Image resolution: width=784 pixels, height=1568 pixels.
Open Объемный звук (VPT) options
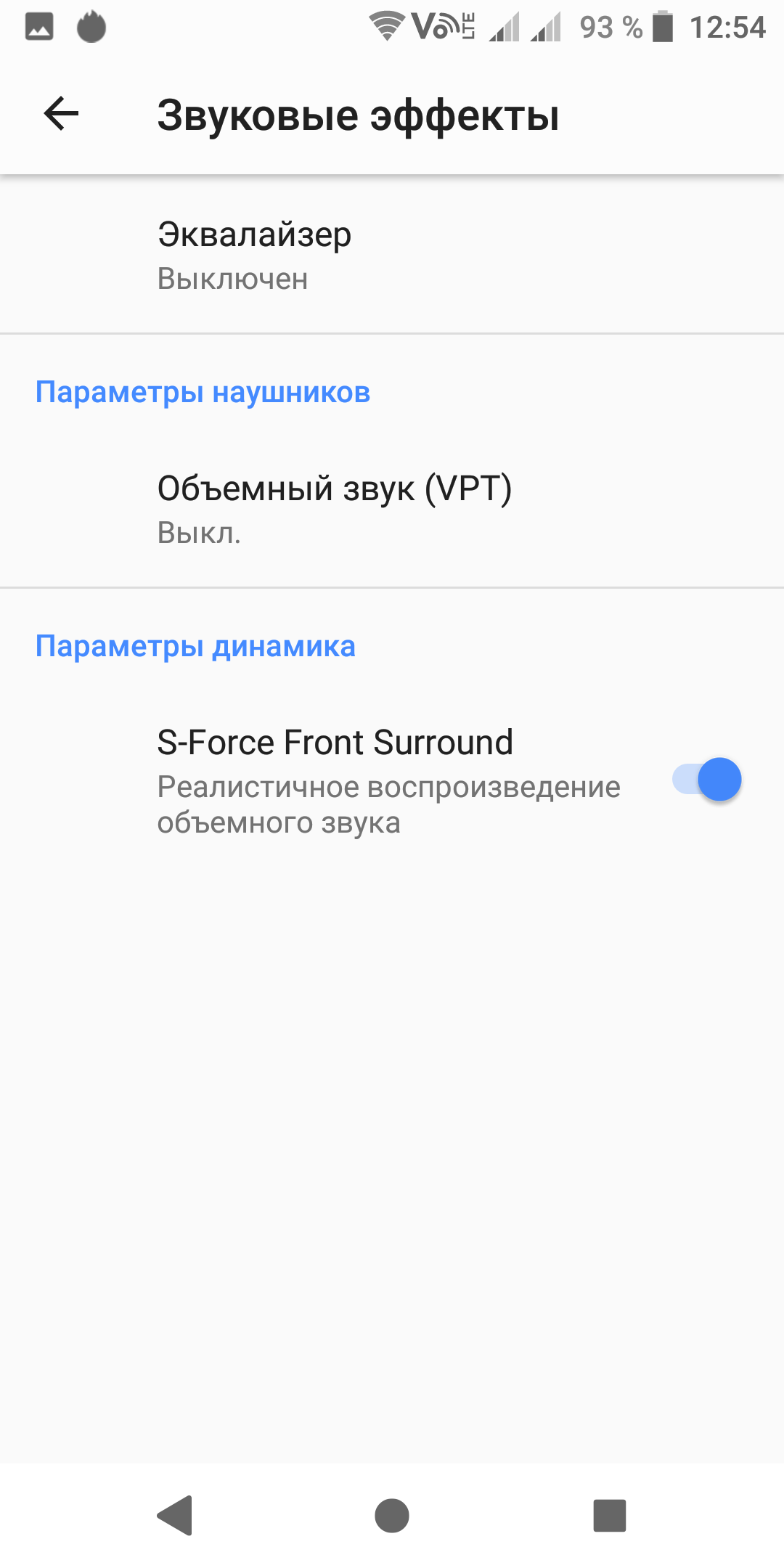392,509
